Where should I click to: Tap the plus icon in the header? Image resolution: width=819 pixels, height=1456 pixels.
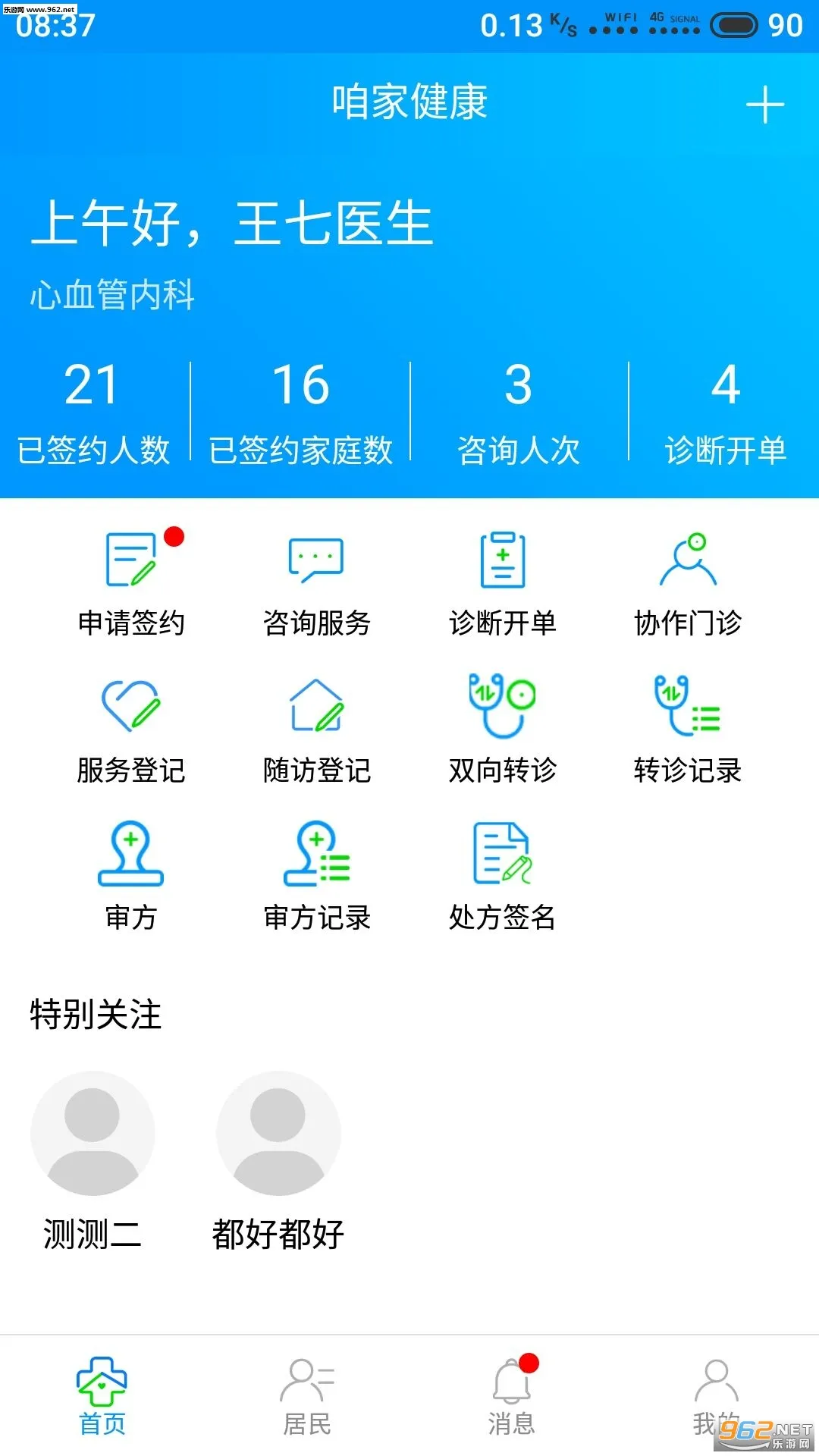coord(764,105)
